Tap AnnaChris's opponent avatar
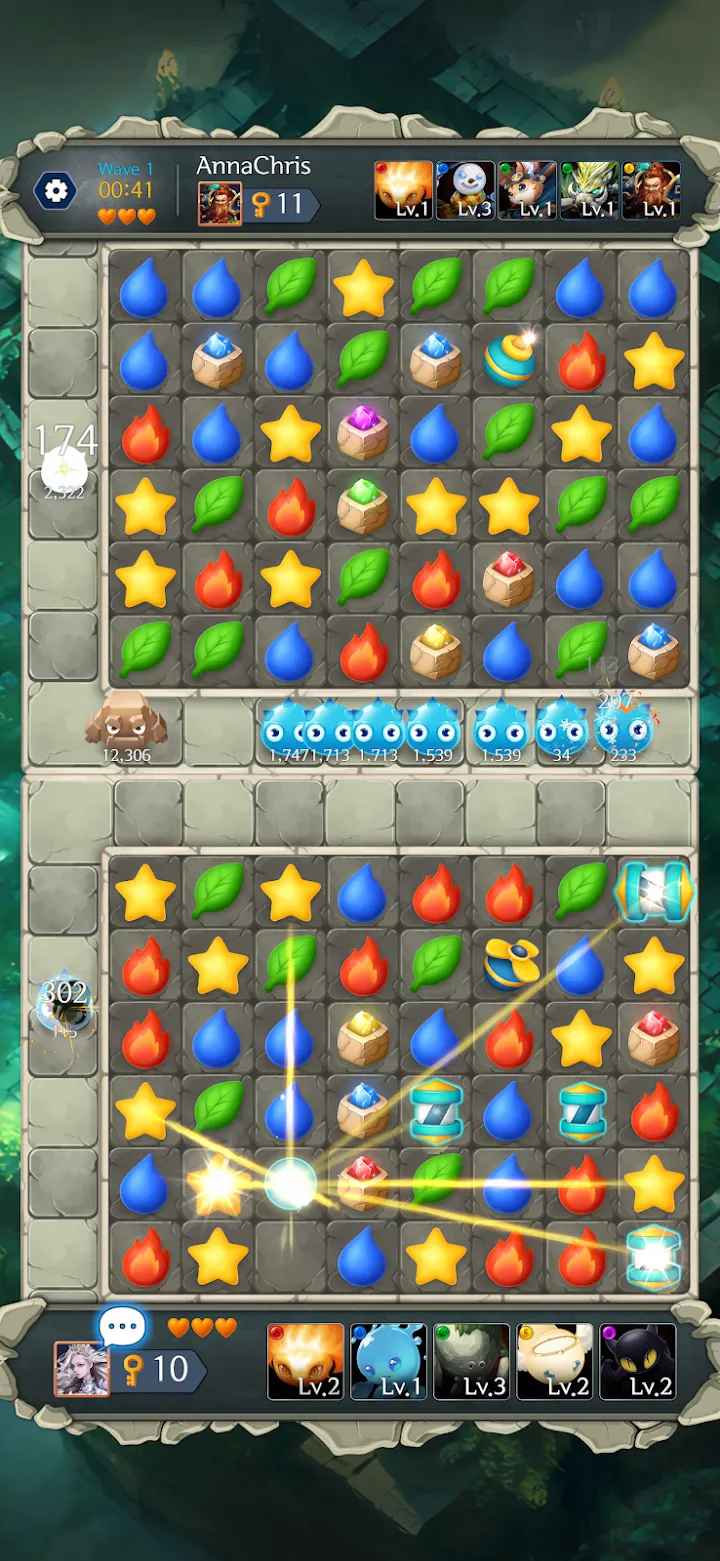 click(219, 203)
